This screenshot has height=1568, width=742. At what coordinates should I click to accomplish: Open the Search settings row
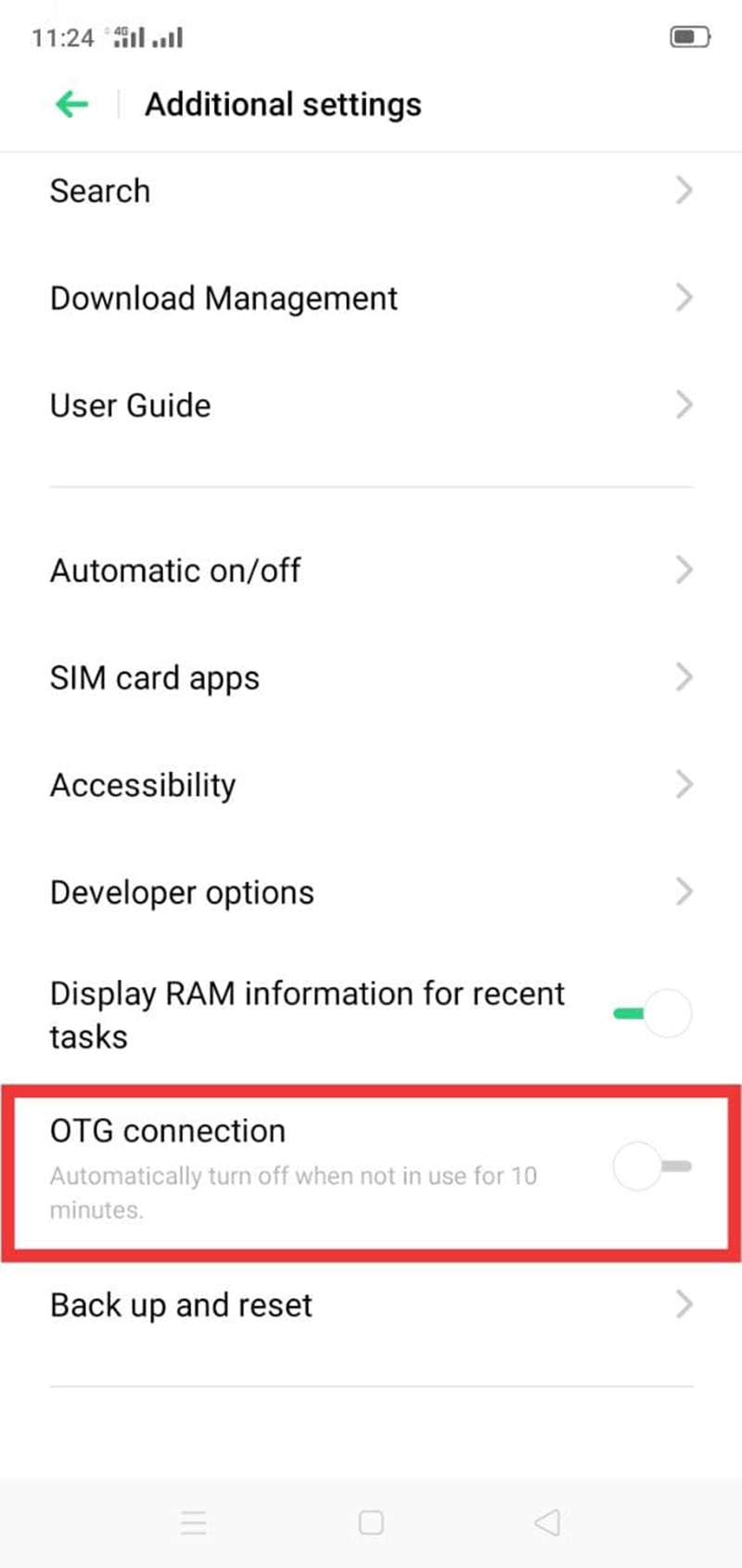coord(371,191)
